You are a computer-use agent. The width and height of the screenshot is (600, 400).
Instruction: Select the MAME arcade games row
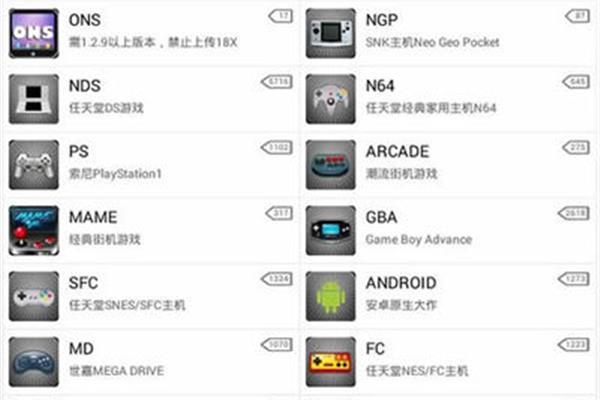tap(150, 228)
